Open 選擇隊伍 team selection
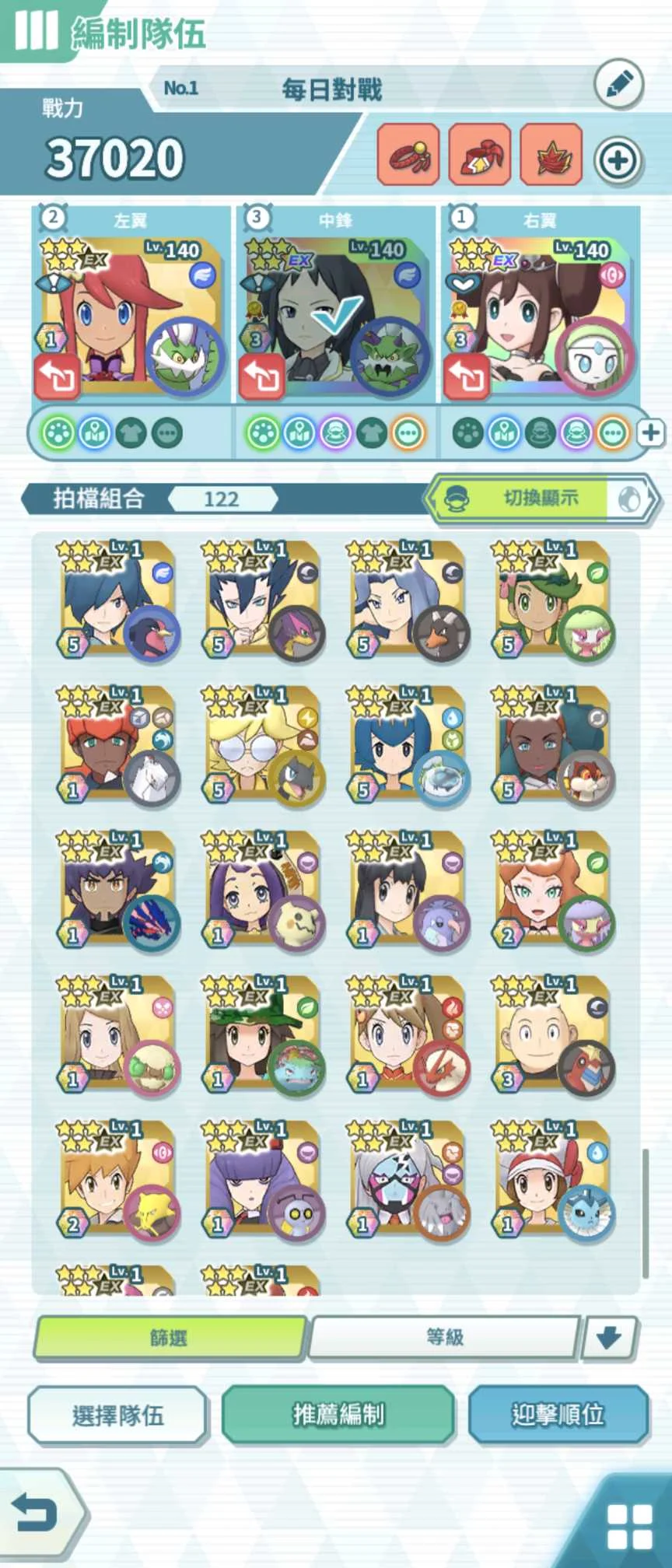This screenshot has height=1568, width=672. tap(117, 1415)
